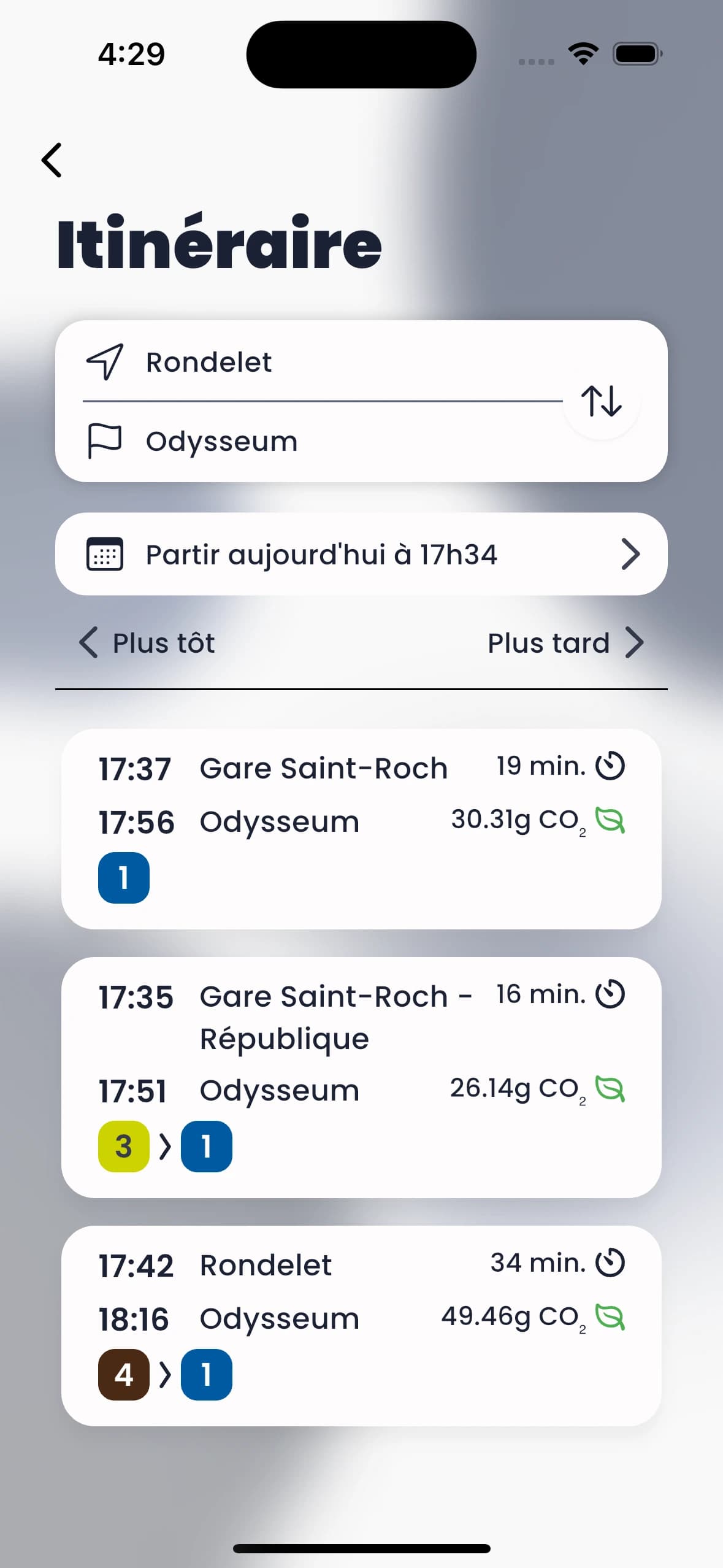The height and width of the screenshot is (1568, 723).
Task: Select the brown line 4 badge
Action: pos(123,1374)
